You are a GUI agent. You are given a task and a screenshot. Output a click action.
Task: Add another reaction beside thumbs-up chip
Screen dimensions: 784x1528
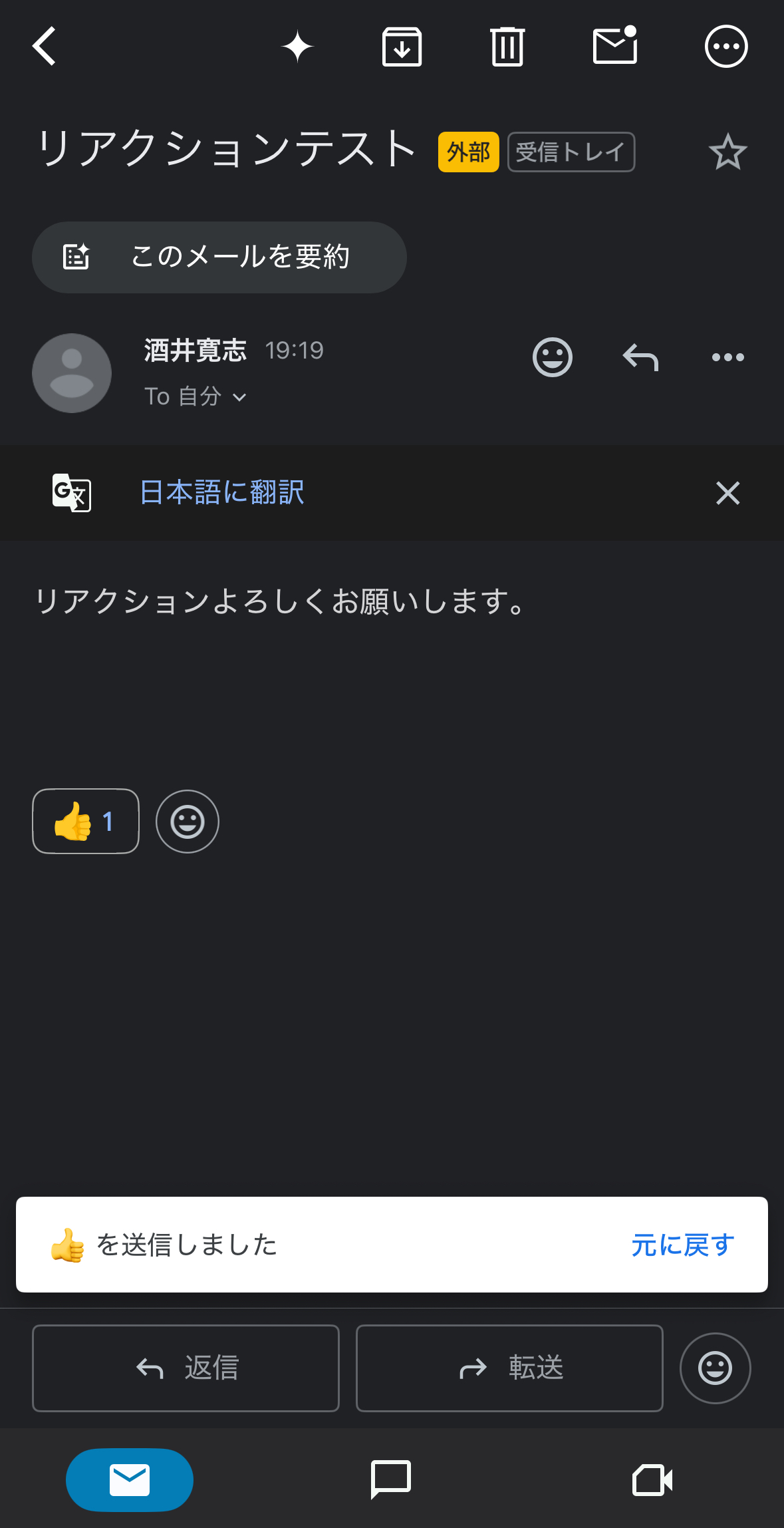[188, 822]
